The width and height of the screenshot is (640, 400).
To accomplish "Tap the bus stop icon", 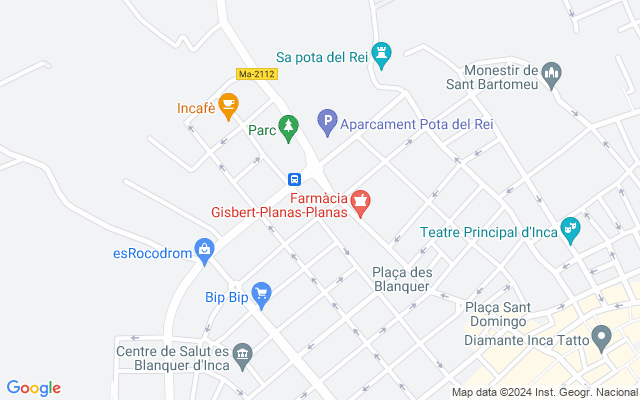I will pos(295,180).
